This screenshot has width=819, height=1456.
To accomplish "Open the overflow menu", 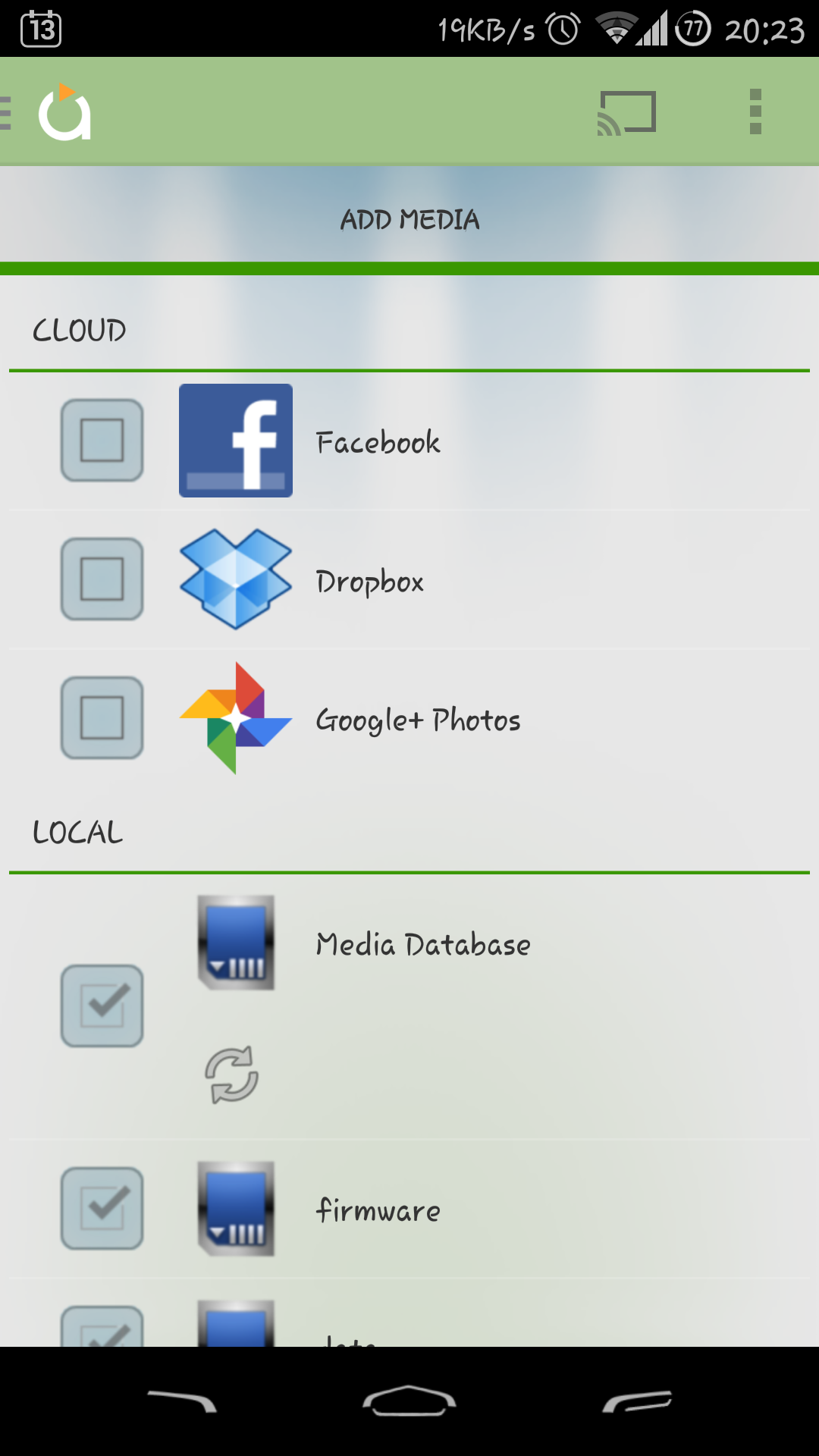I will tap(755, 112).
